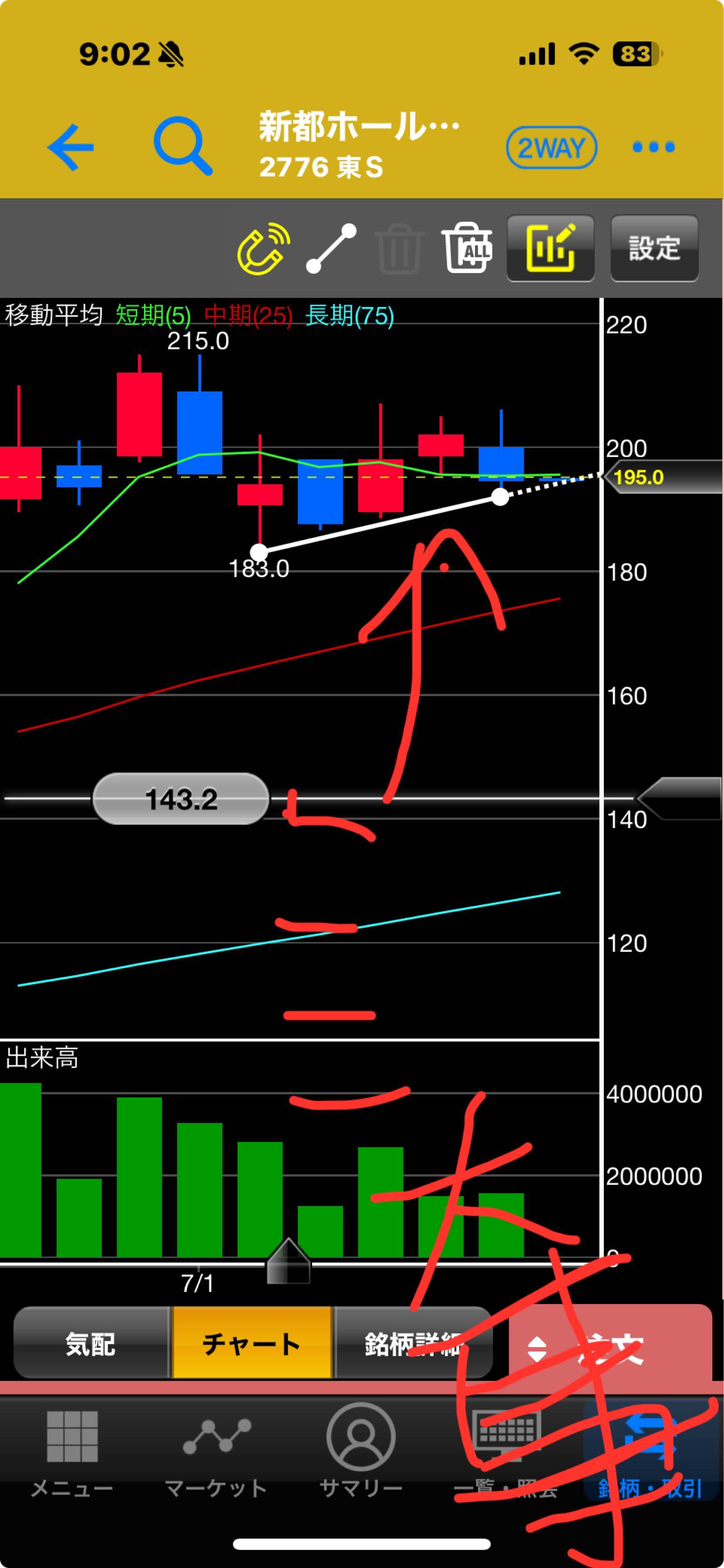The height and width of the screenshot is (1568, 724).
Task: Delete all drawn lines with ALL trash
Action: coord(467,248)
